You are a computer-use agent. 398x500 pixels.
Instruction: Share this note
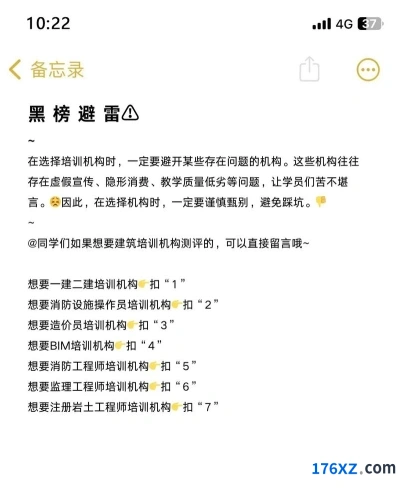tap(309, 69)
